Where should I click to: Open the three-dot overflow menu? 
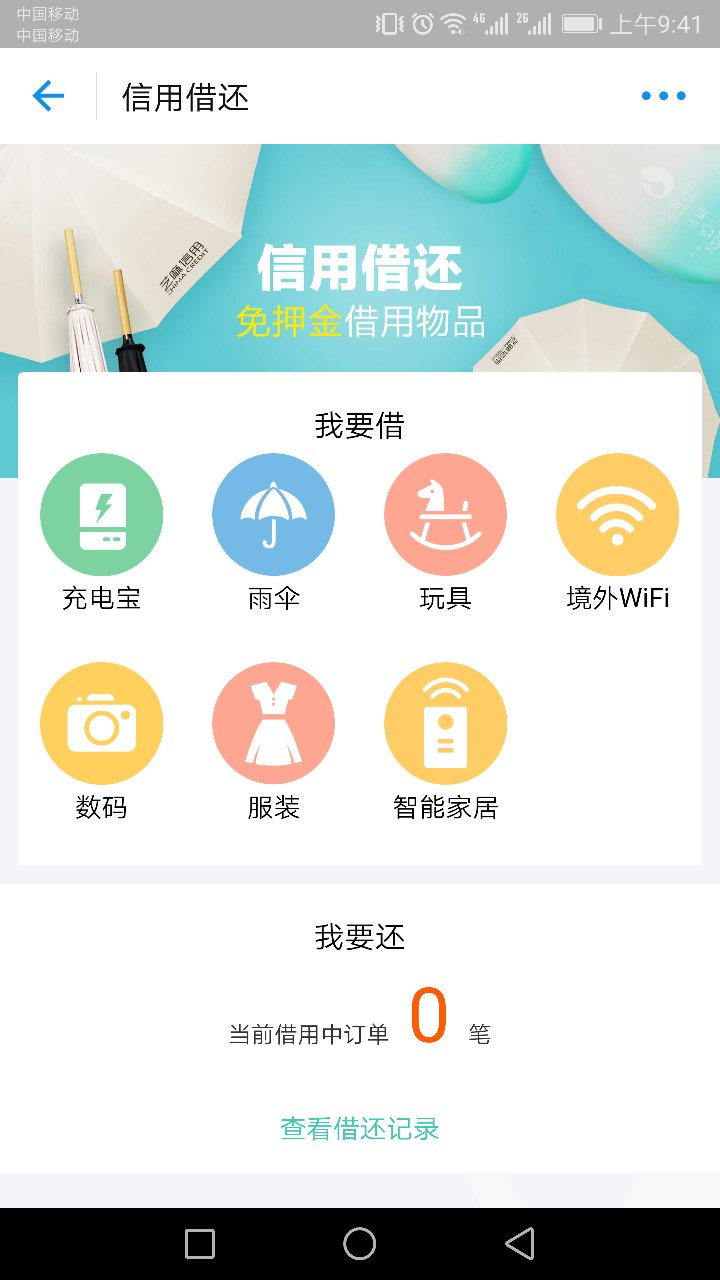coord(663,96)
